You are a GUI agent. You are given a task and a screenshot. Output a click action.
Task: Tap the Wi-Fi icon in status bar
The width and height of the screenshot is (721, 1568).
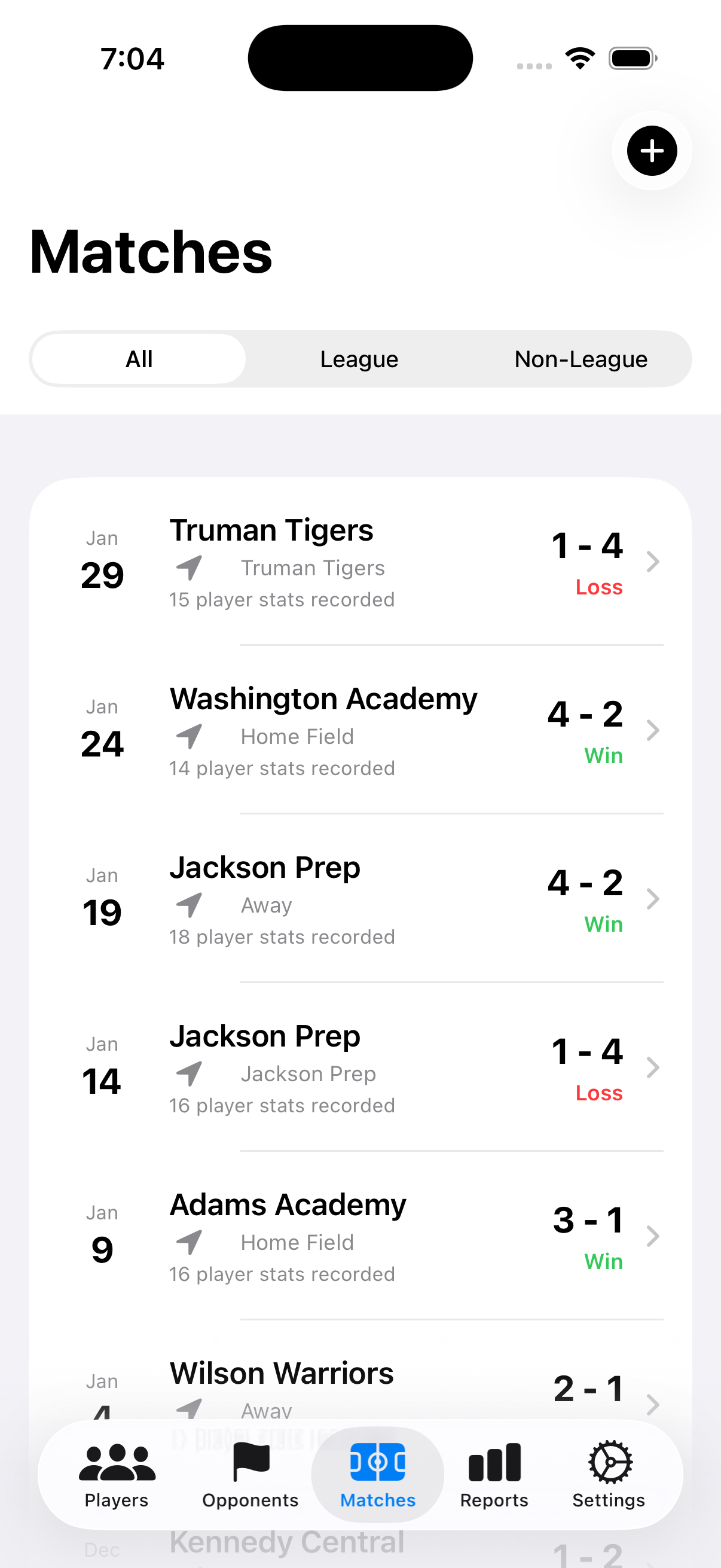click(580, 57)
